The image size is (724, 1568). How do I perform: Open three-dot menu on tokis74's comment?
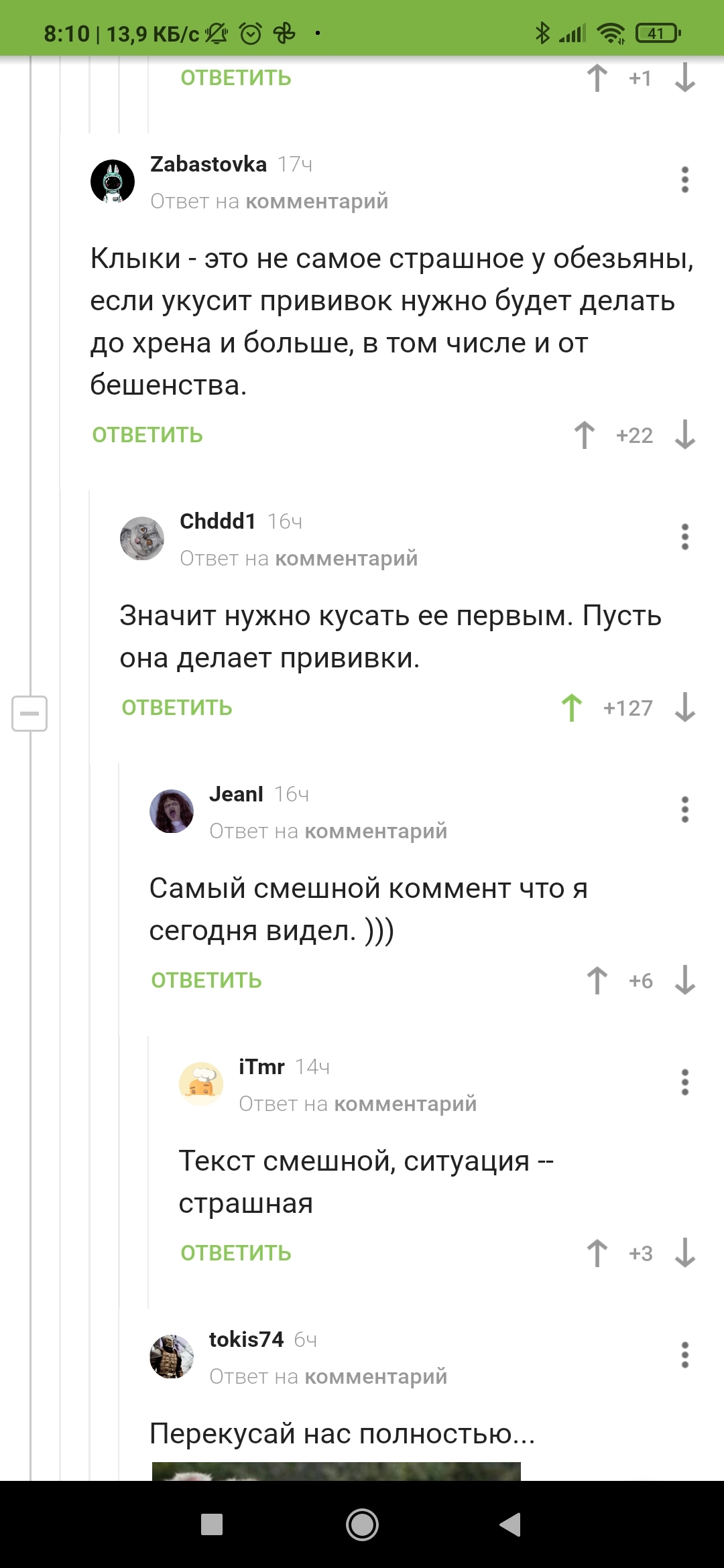(684, 1355)
